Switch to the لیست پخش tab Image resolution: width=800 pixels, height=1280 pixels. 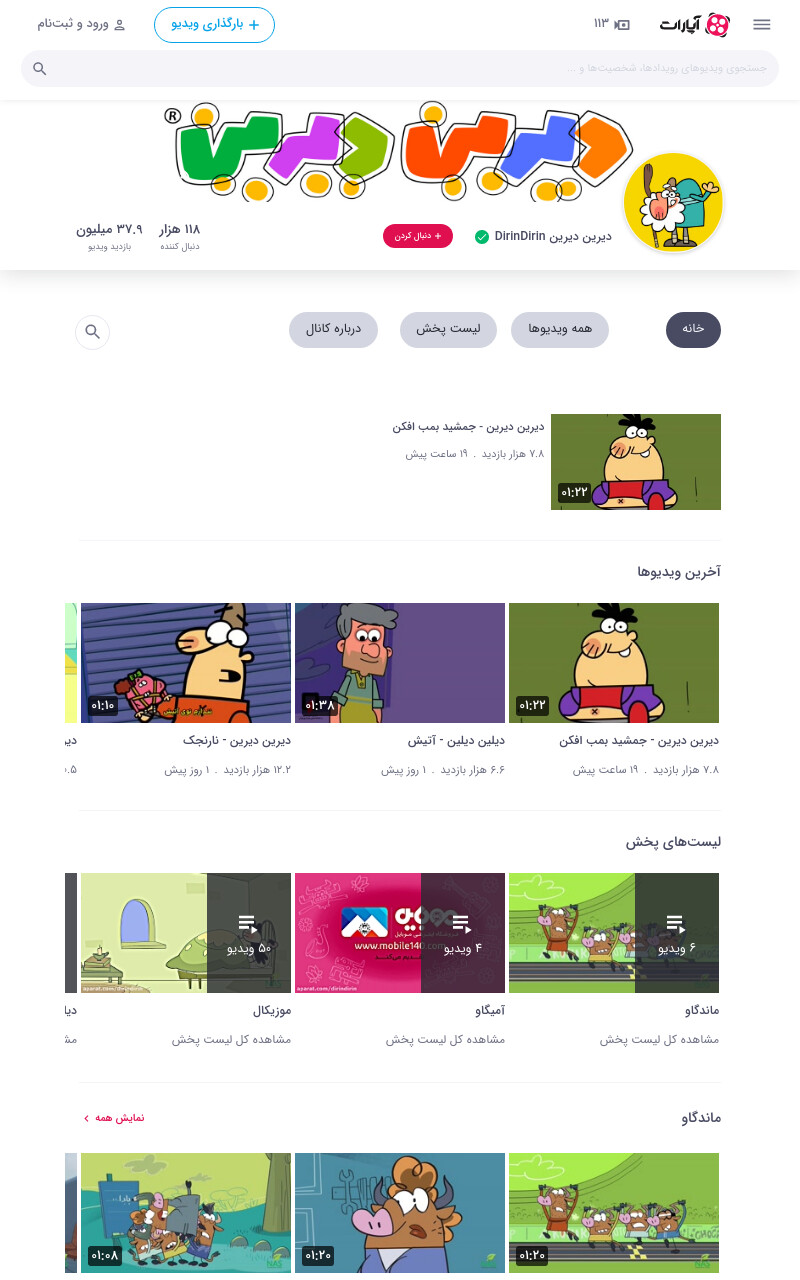pyautogui.click(x=449, y=329)
